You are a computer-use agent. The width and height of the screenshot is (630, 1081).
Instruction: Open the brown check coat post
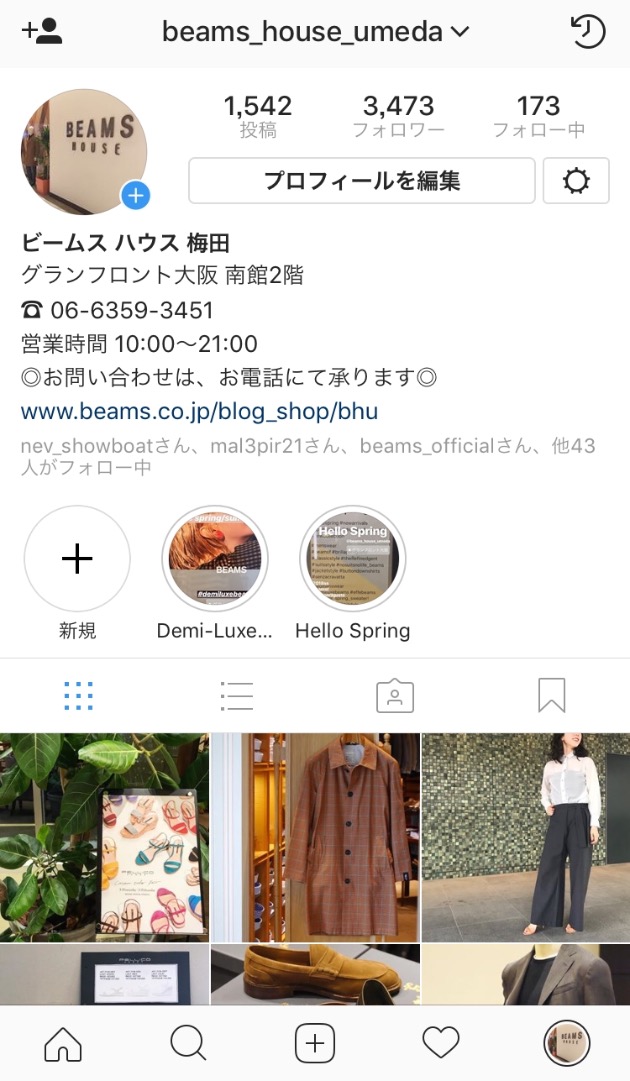[315, 837]
